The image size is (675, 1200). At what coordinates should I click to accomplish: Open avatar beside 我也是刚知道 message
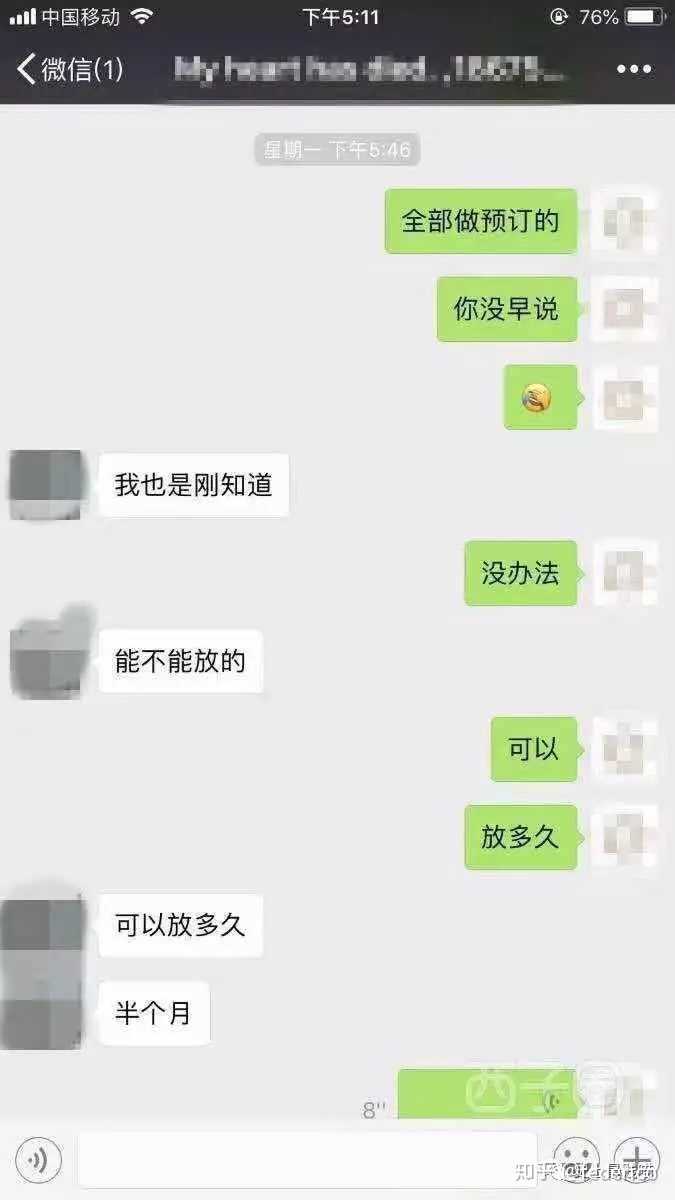click(x=46, y=485)
